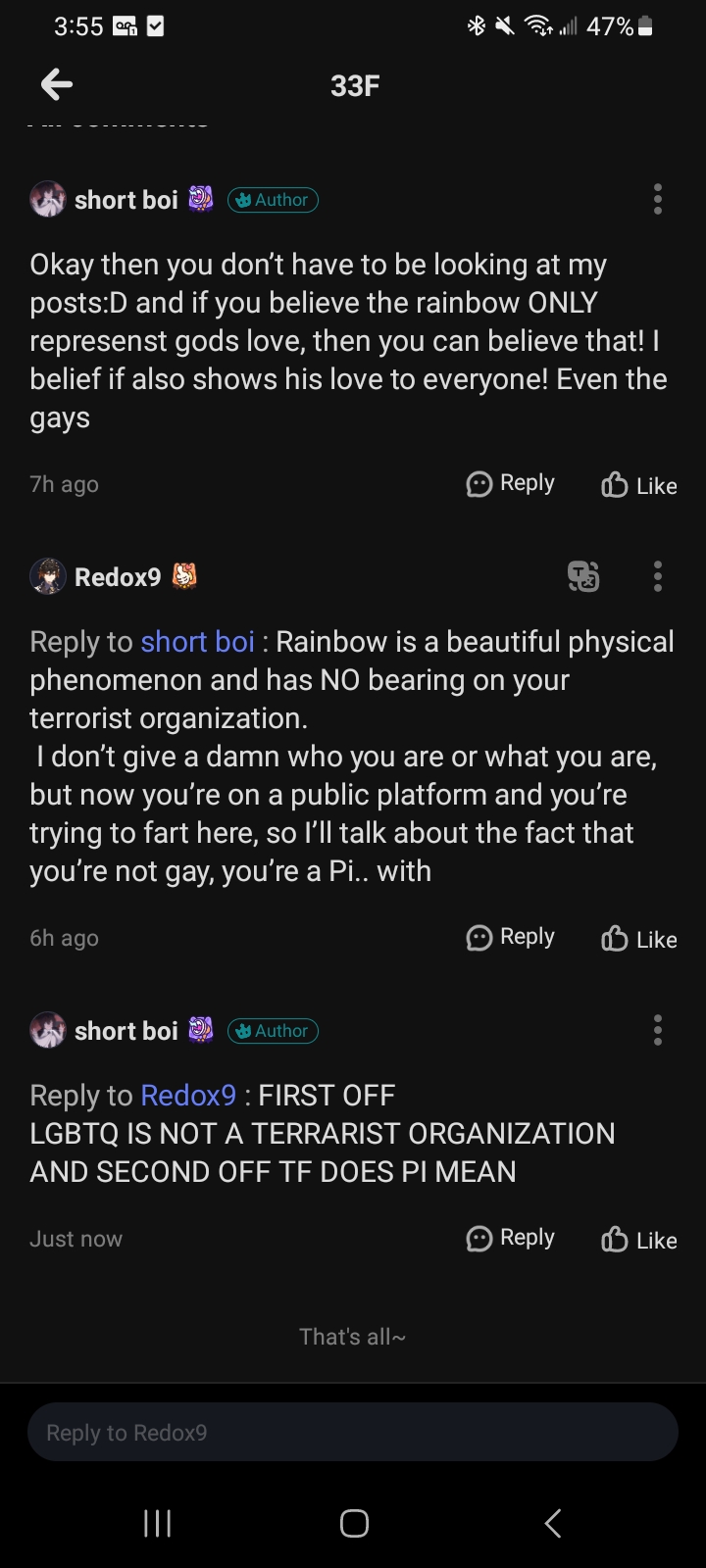Like the Just now comment

click(639, 1240)
